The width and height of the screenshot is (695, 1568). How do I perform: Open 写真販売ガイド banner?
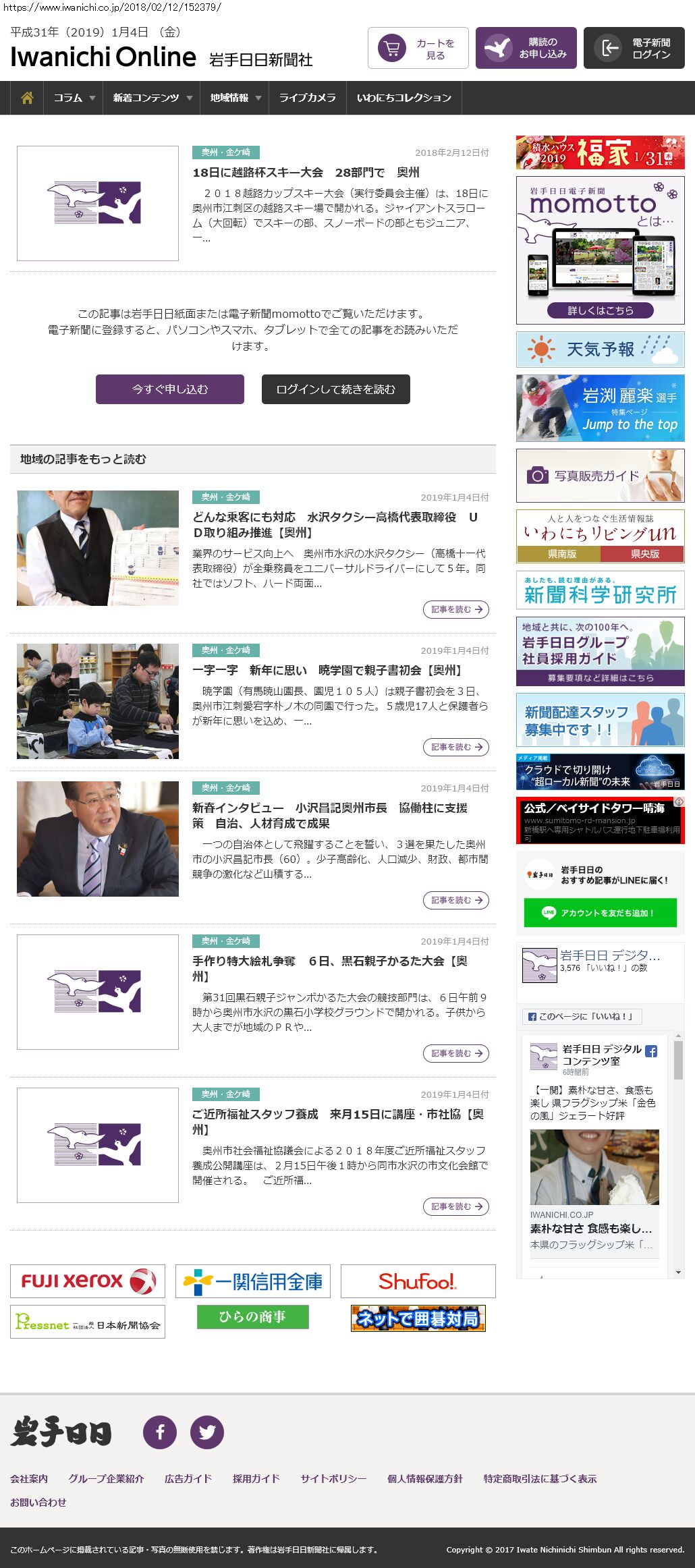click(600, 476)
